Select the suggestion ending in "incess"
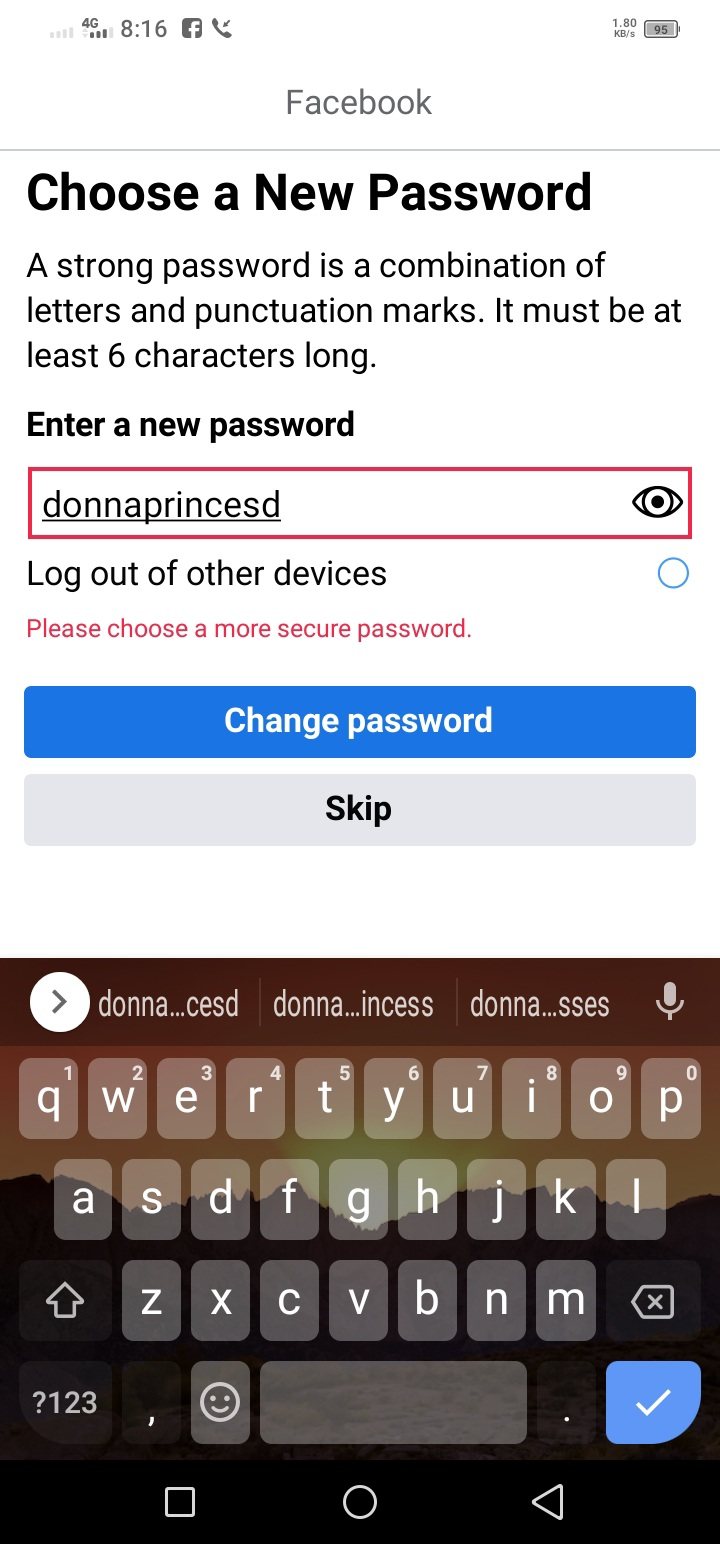720x1544 pixels. click(x=353, y=1004)
